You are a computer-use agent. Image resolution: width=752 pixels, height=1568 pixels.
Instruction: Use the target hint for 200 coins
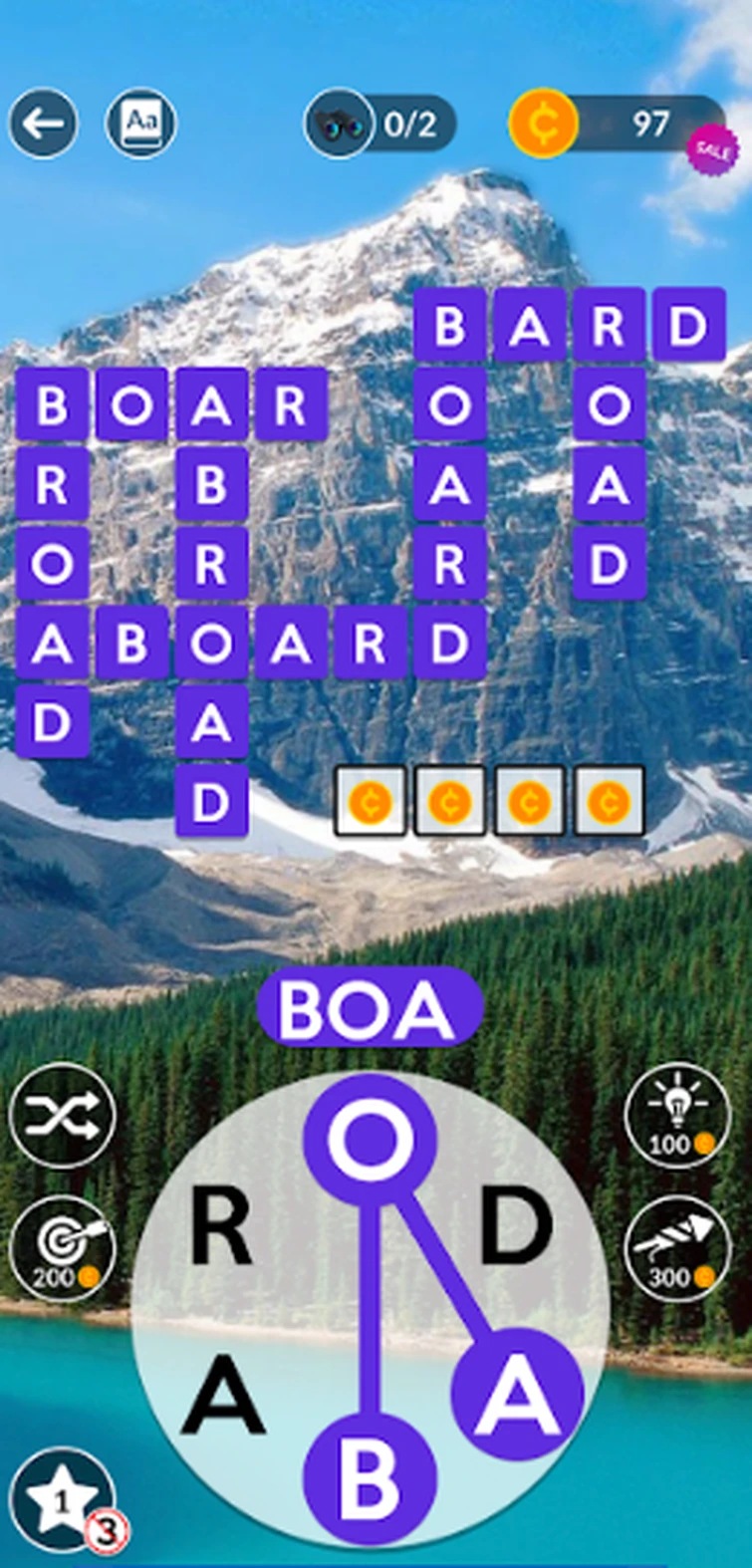62,1248
